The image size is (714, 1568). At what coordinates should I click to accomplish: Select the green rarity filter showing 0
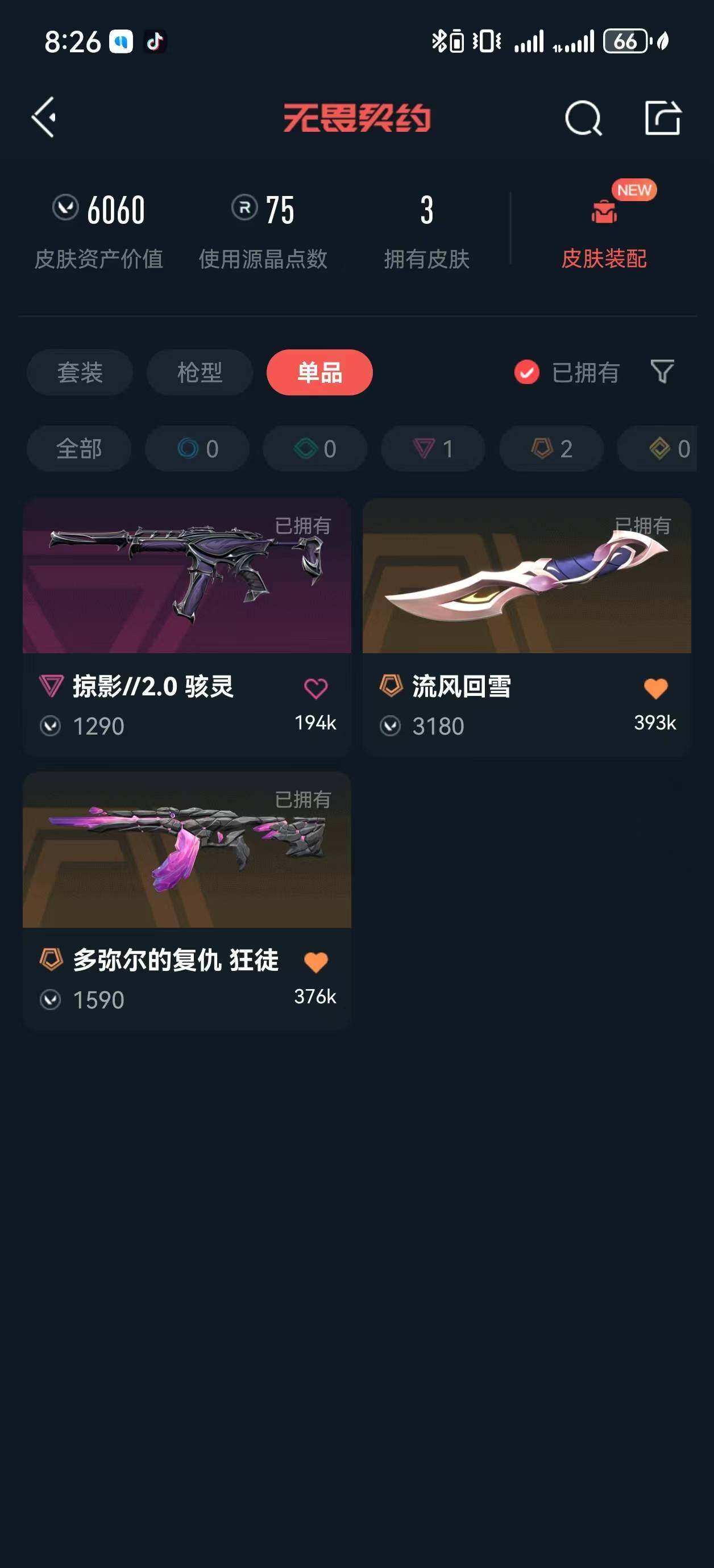coord(314,449)
